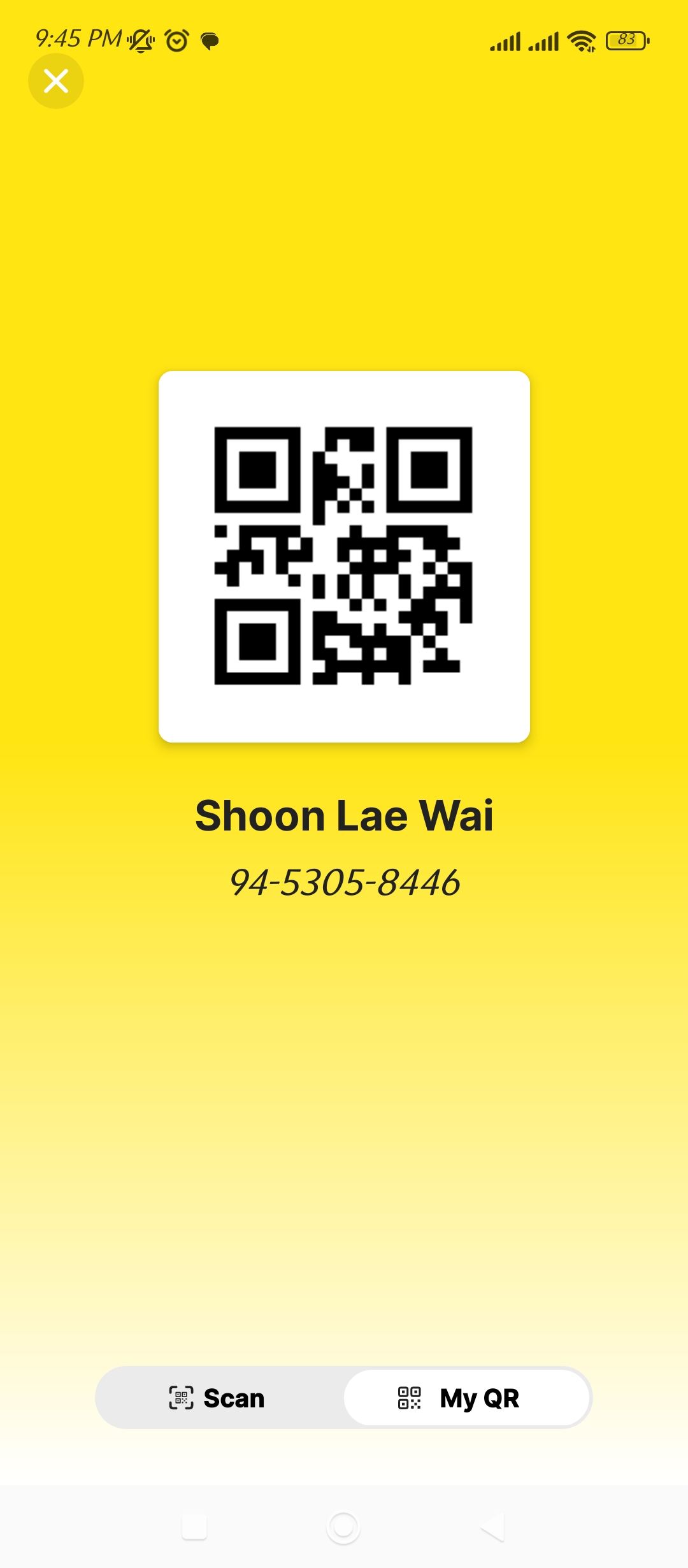Switch to the Scan tab
688x1568 pixels.
point(218,1398)
